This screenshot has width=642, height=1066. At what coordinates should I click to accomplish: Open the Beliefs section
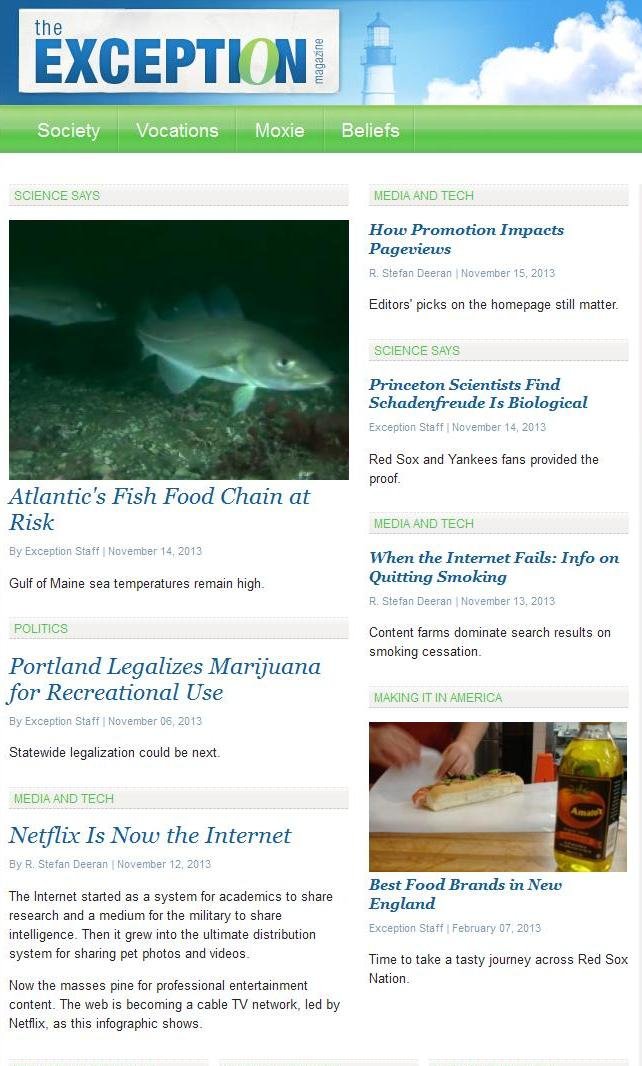pyautogui.click(x=370, y=130)
